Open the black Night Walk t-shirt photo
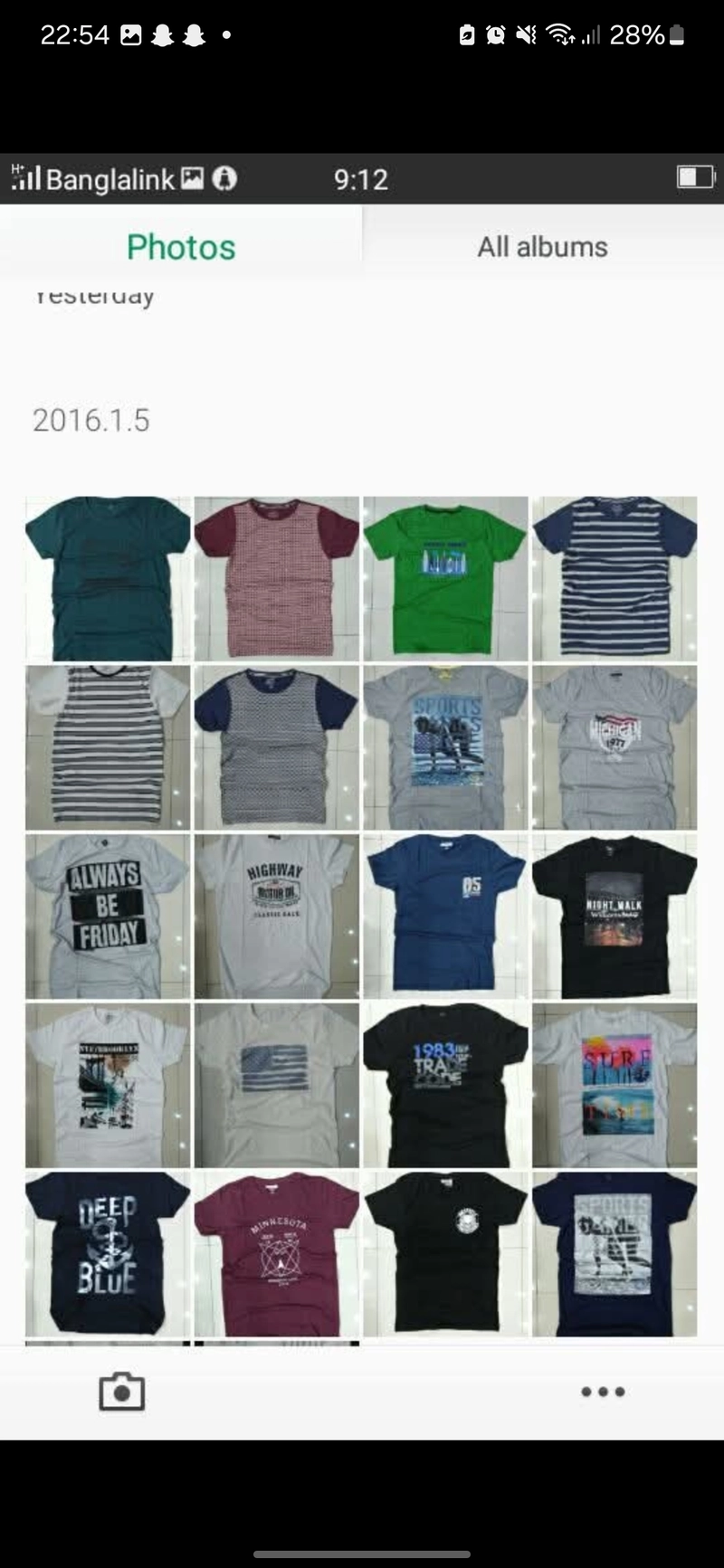 [614, 916]
